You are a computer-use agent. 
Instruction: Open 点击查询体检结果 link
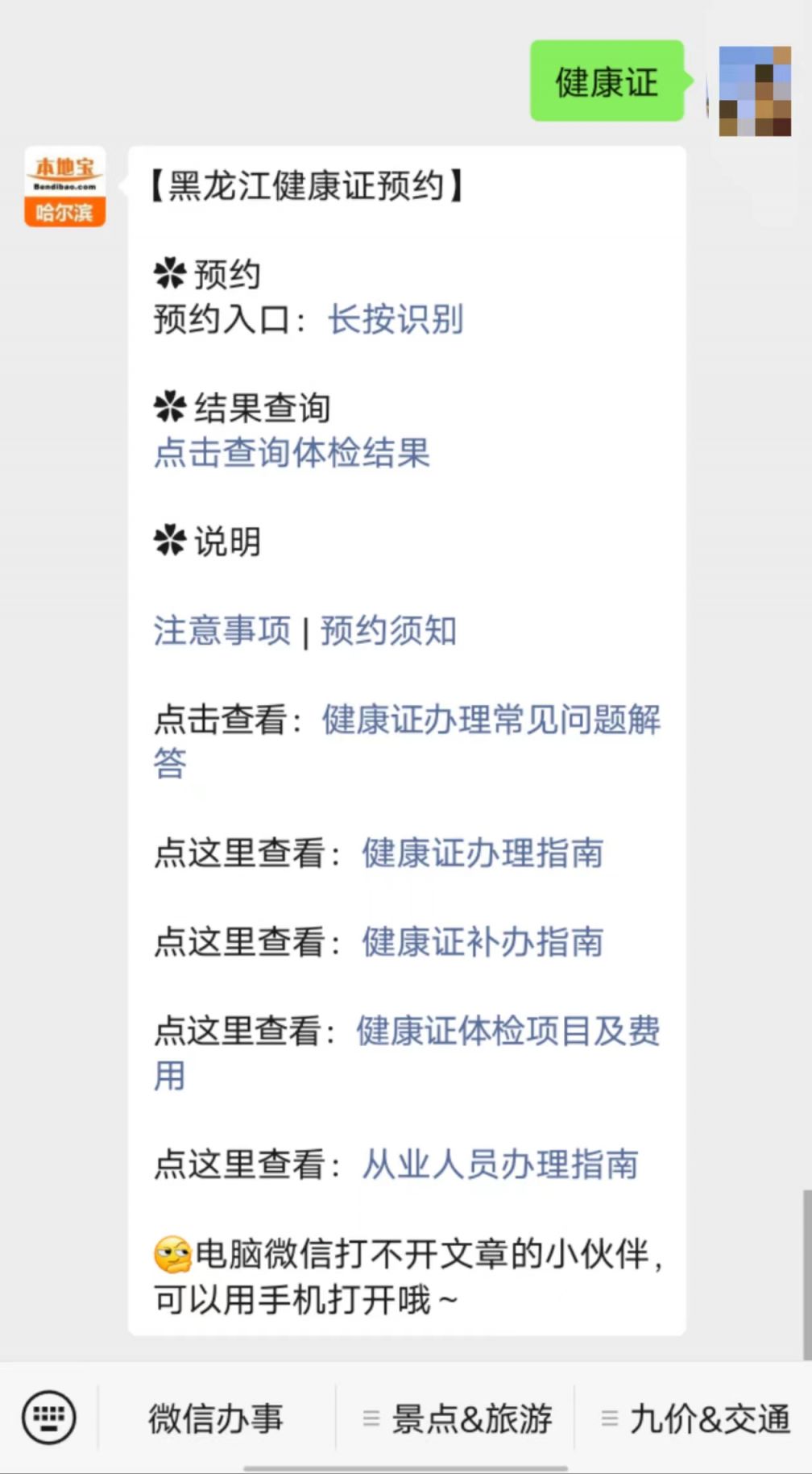tap(292, 453)
